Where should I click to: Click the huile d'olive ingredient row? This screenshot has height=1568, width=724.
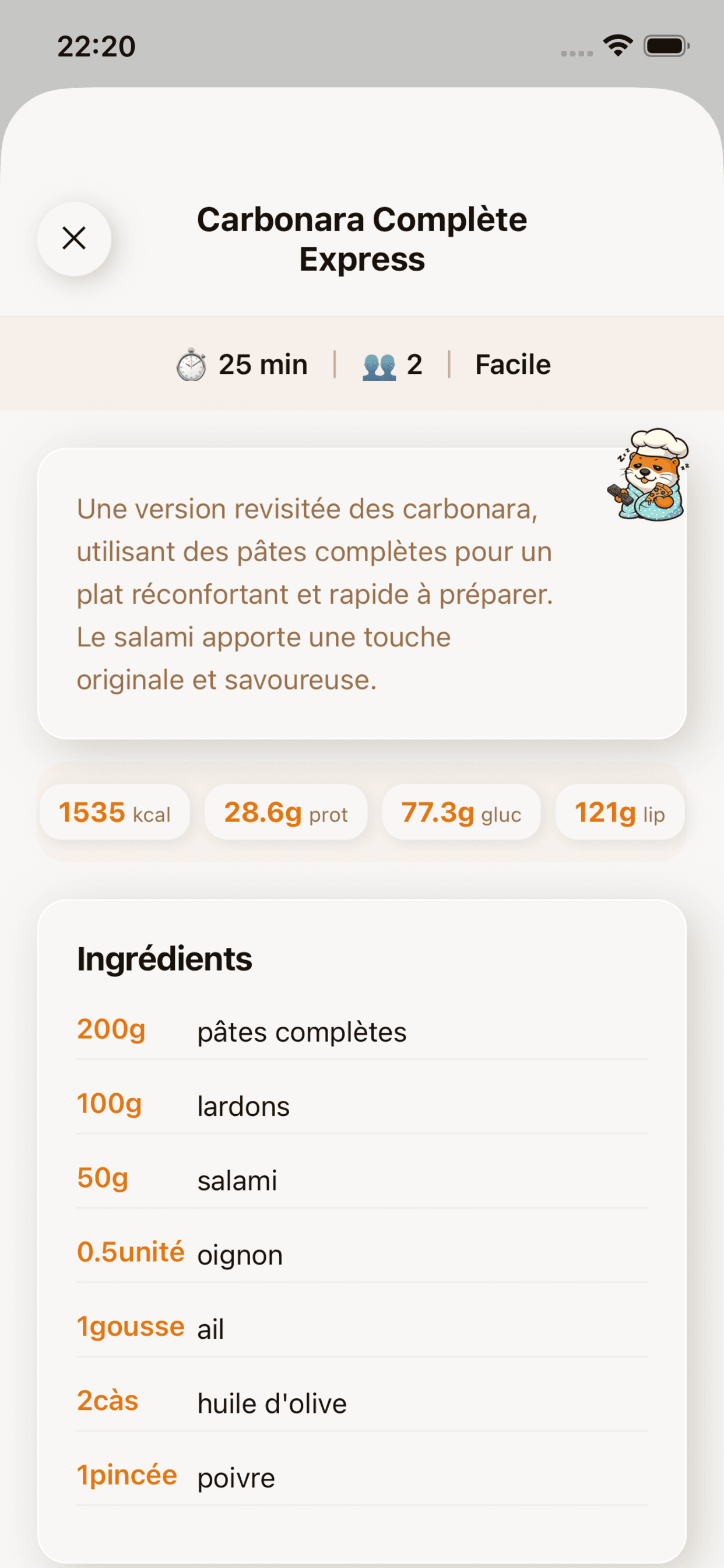click(362, 1402)
